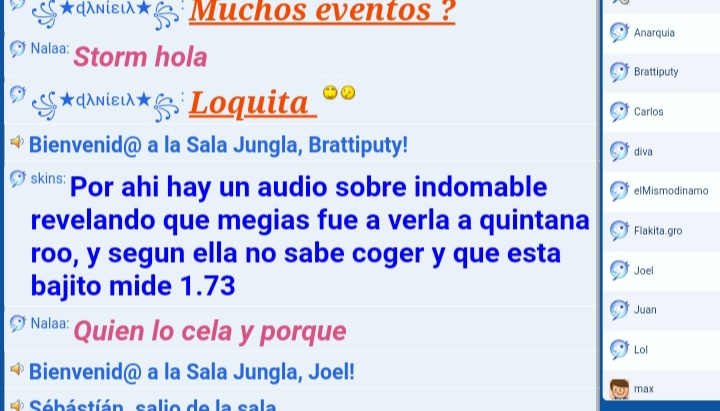Open Carlos's profile entry
This screenshot has height=411, width=720.
point(648,112)
